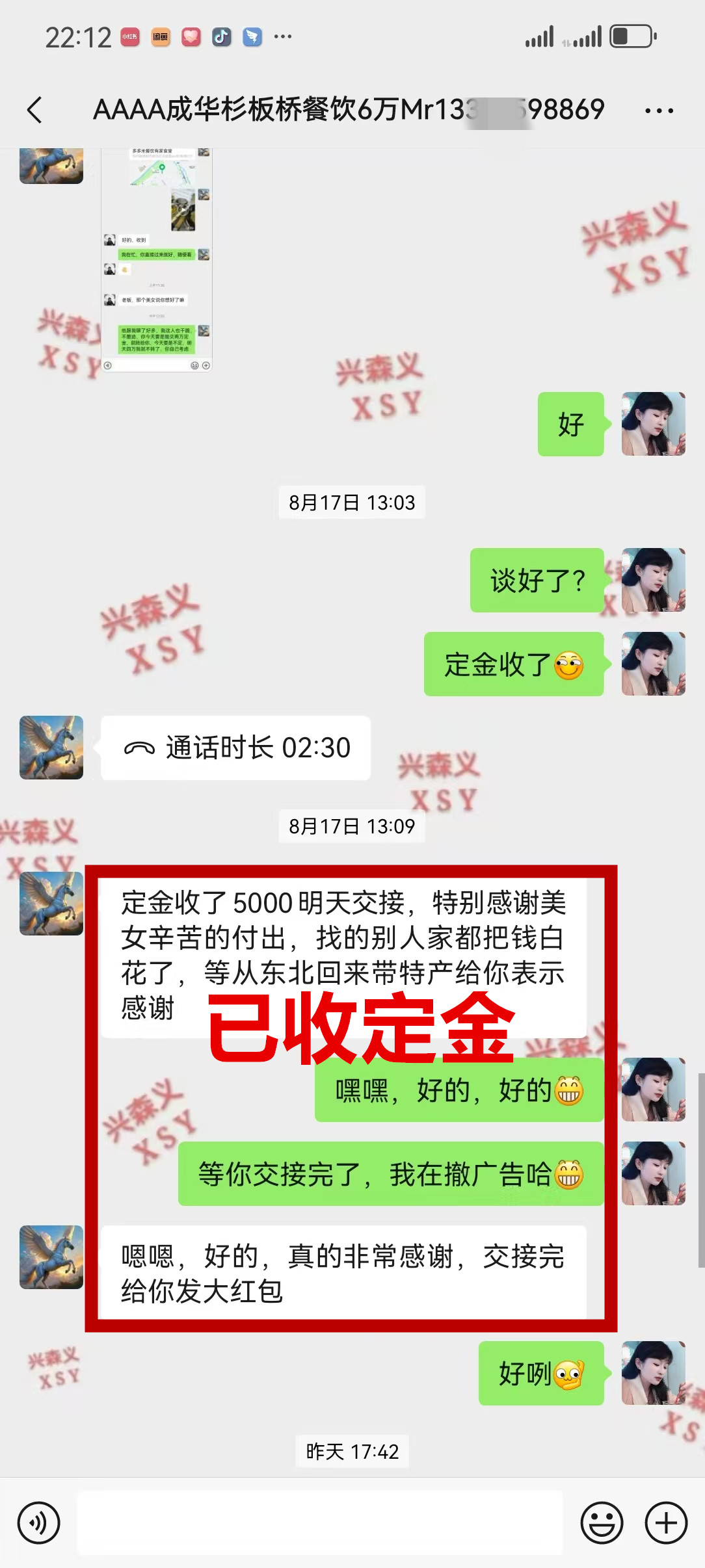The image size is (705, 1568).
Task: Open the emoji sticker panel
Action: click(x=602, y=1522)
